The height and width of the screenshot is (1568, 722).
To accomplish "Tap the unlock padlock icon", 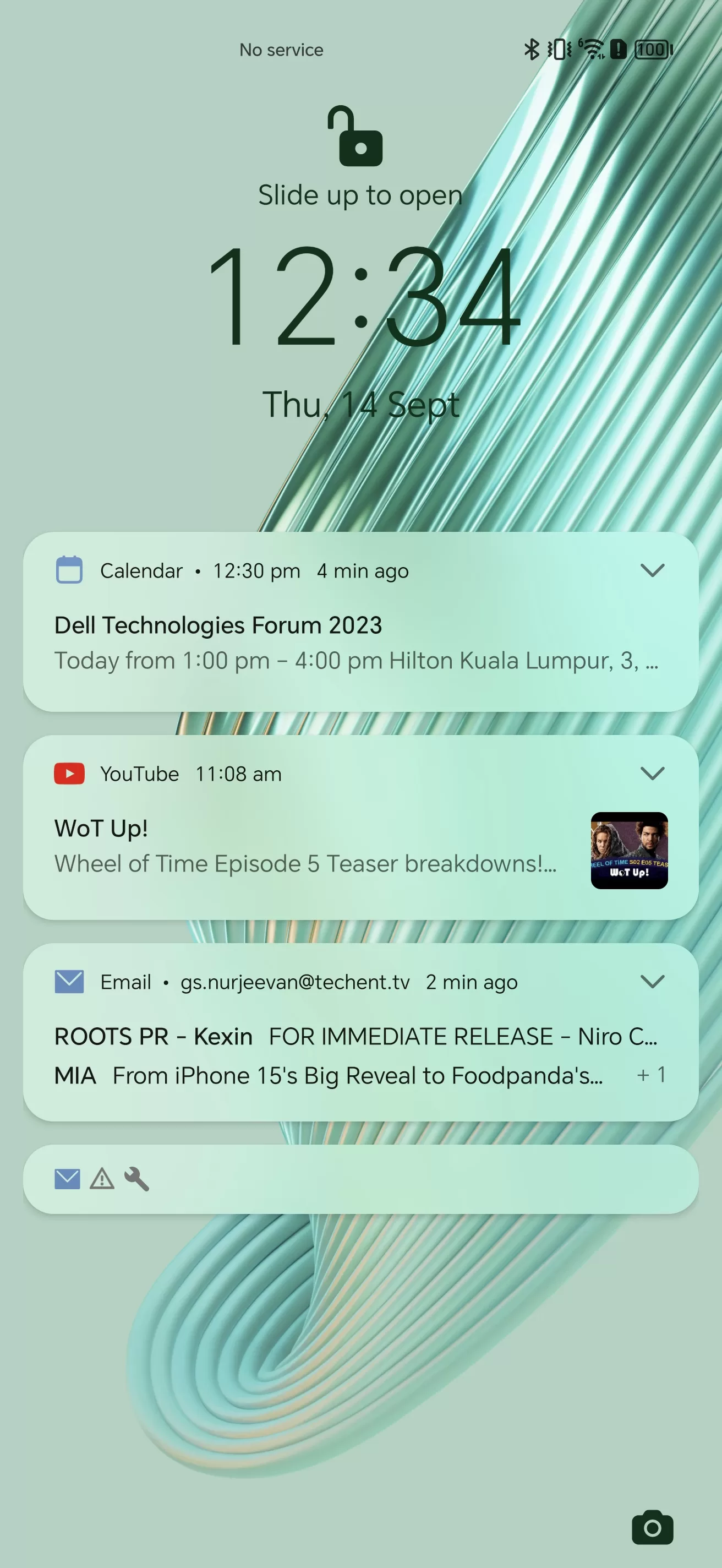I will [356, 137].
